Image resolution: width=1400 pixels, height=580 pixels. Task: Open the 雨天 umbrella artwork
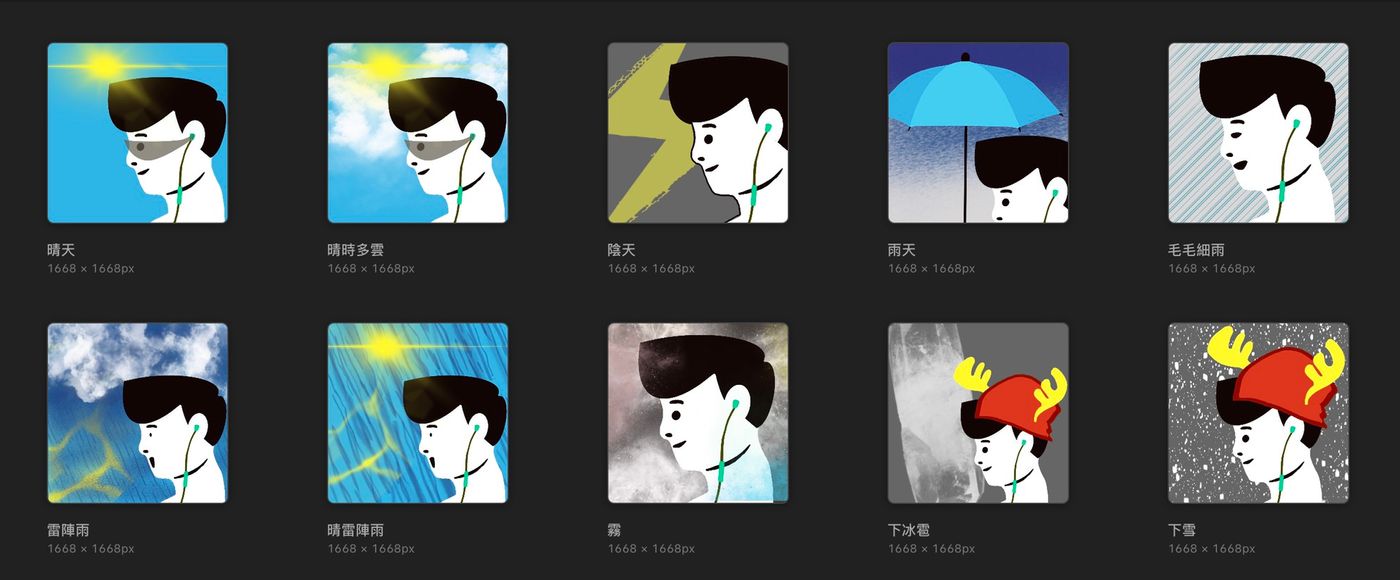(978, 133)
